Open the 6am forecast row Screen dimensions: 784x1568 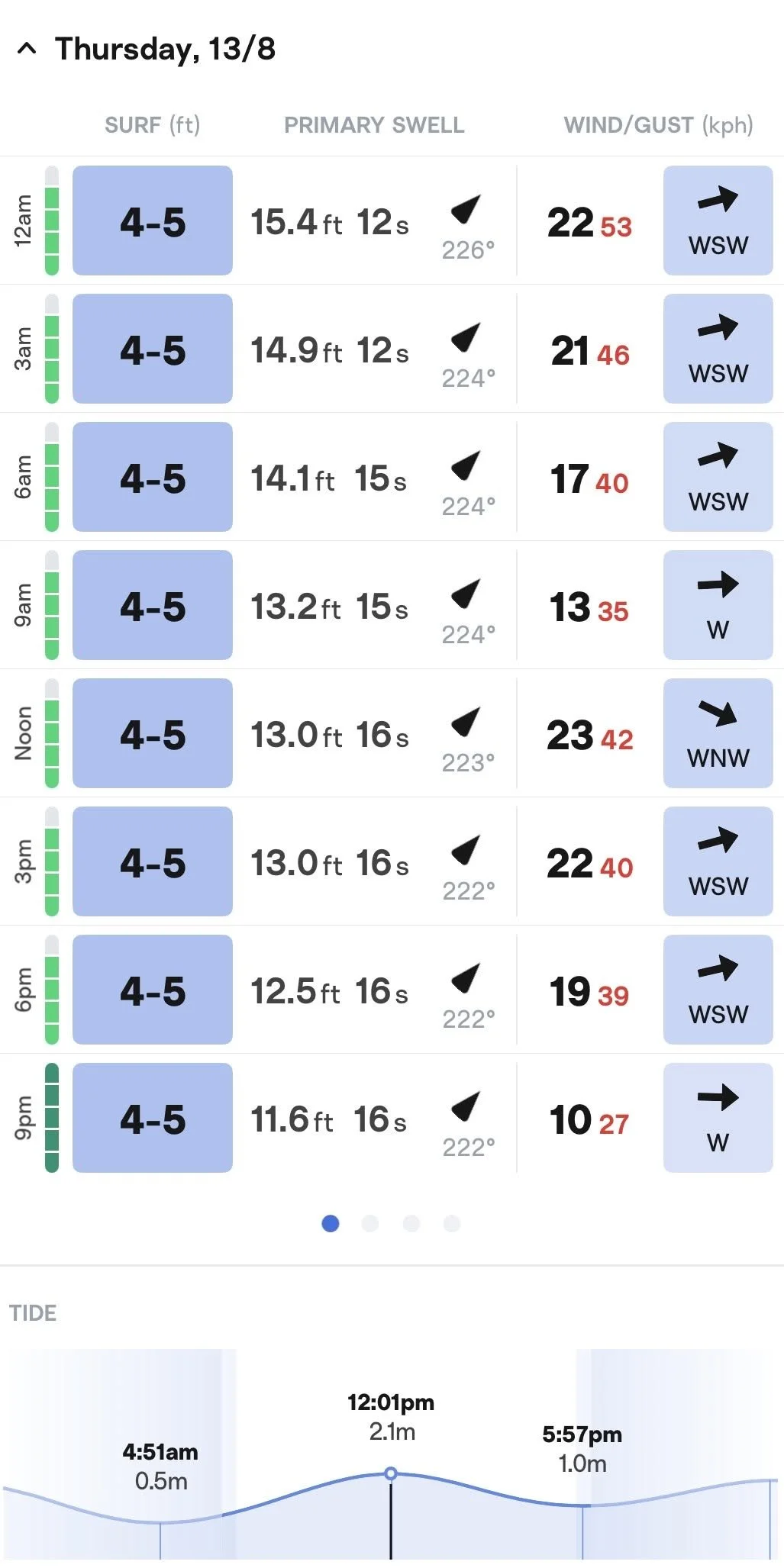[392, 477]
